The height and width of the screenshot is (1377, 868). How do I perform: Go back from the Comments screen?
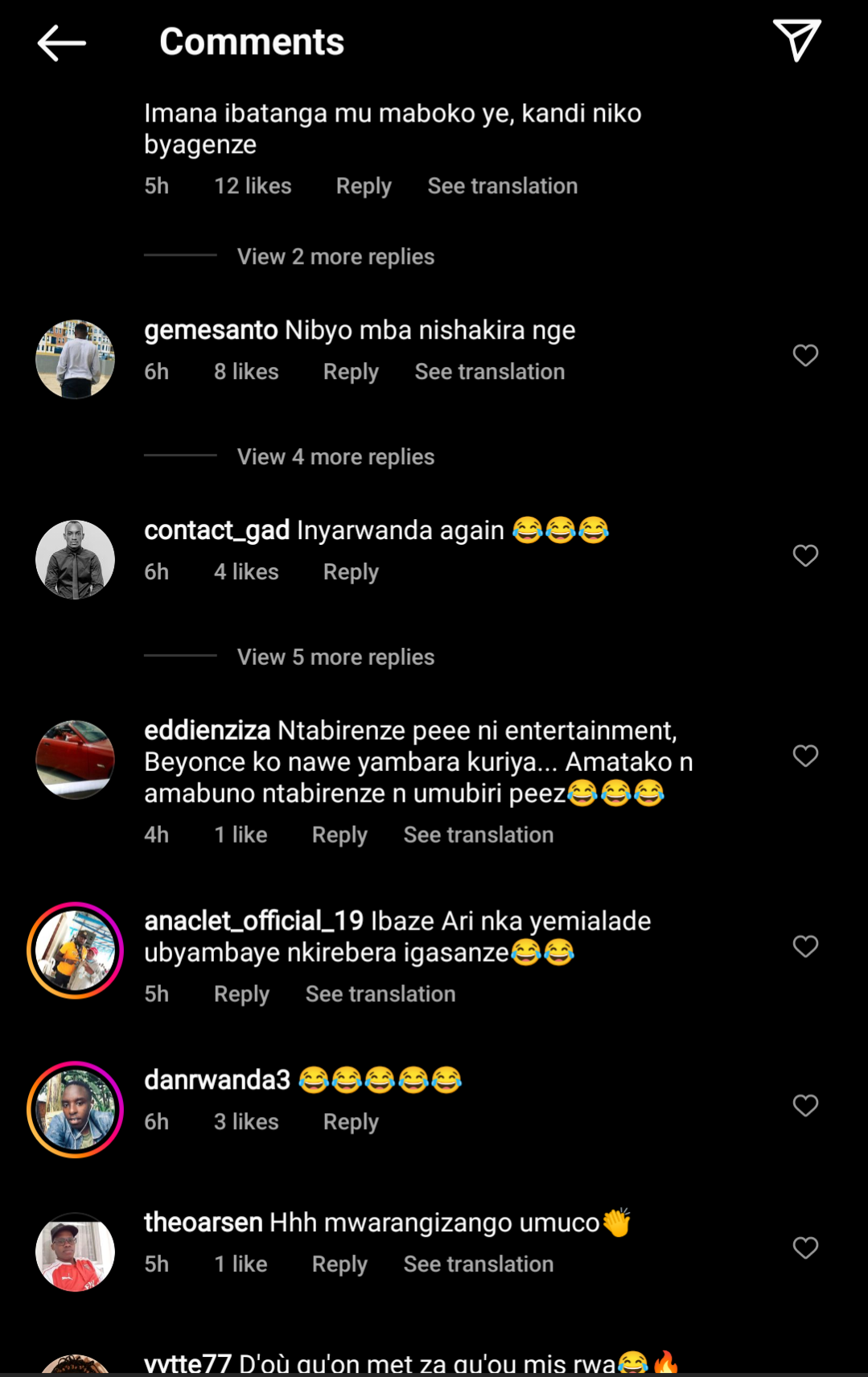coord(61,43)
